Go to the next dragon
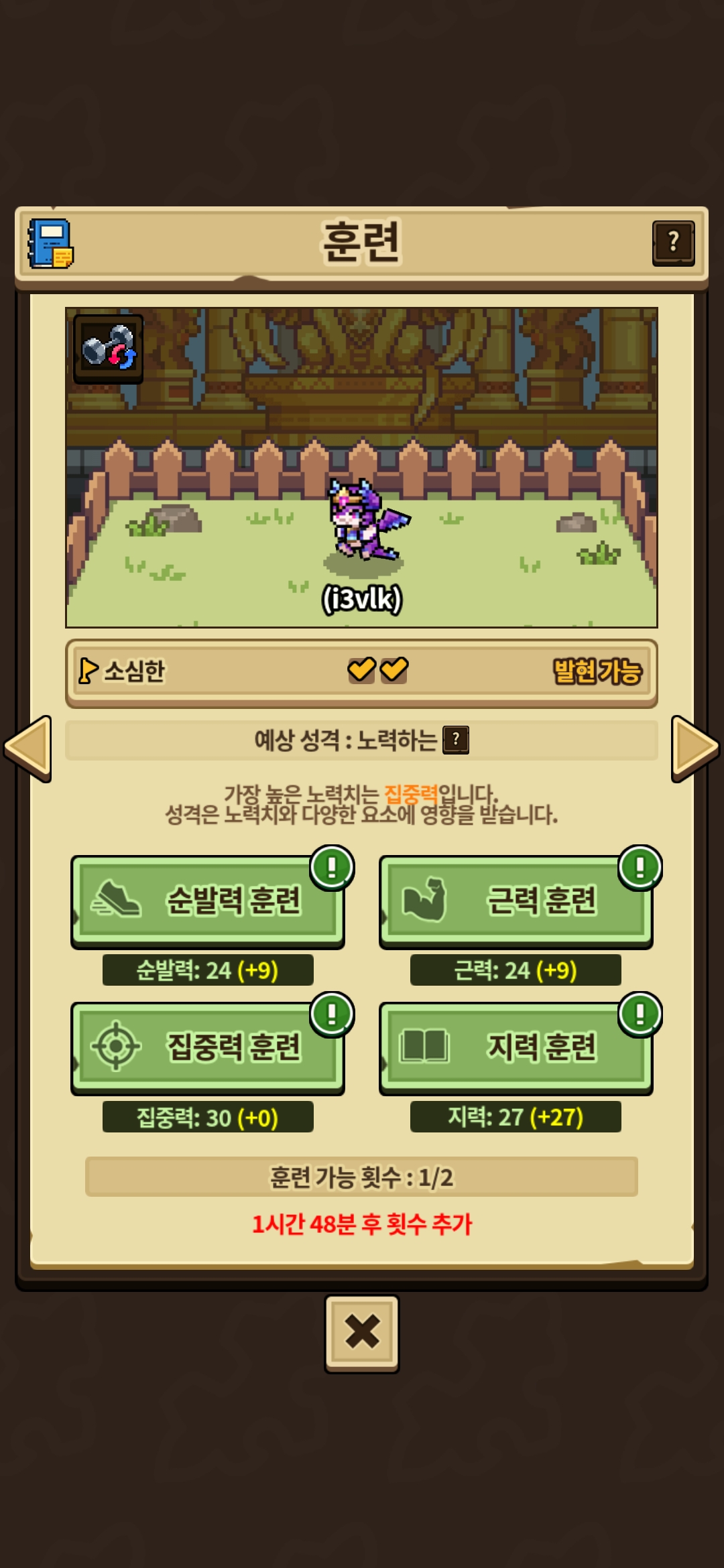The width and height of the screenshot is (724, 1568). pos(695,748)
